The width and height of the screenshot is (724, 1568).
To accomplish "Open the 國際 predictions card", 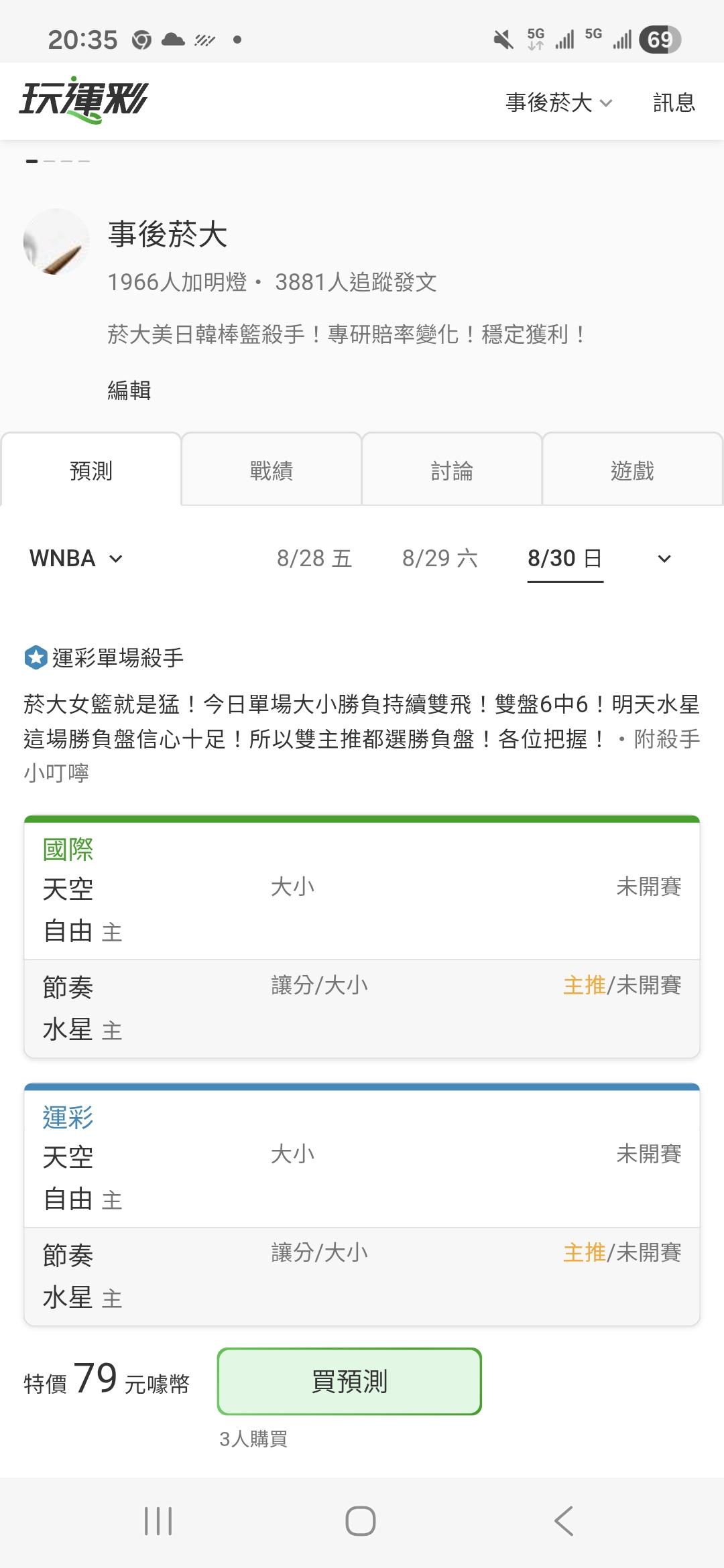I will 362,937.
